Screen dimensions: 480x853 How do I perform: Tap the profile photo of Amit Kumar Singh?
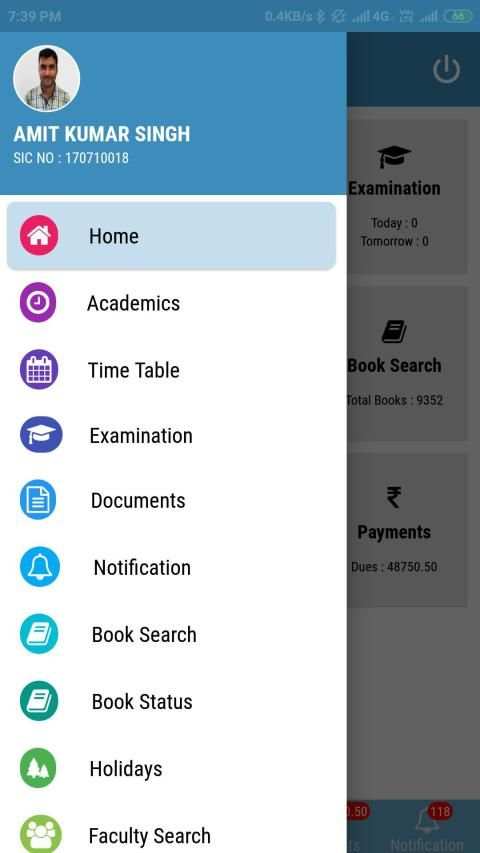[47, 78]
